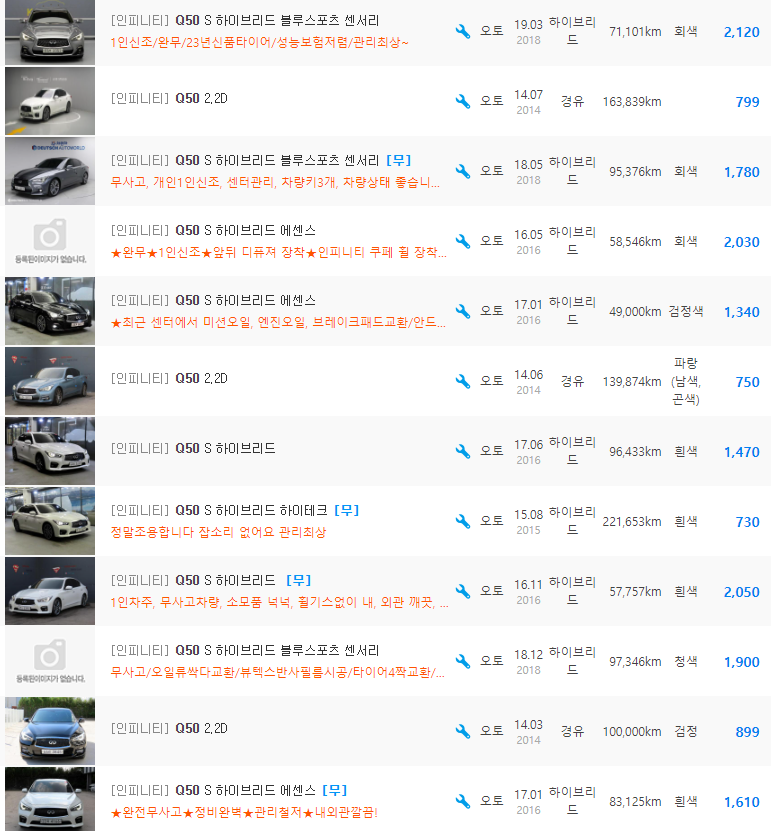Click the red-marked Q50 2.2D thumbnail

(49, 381)
